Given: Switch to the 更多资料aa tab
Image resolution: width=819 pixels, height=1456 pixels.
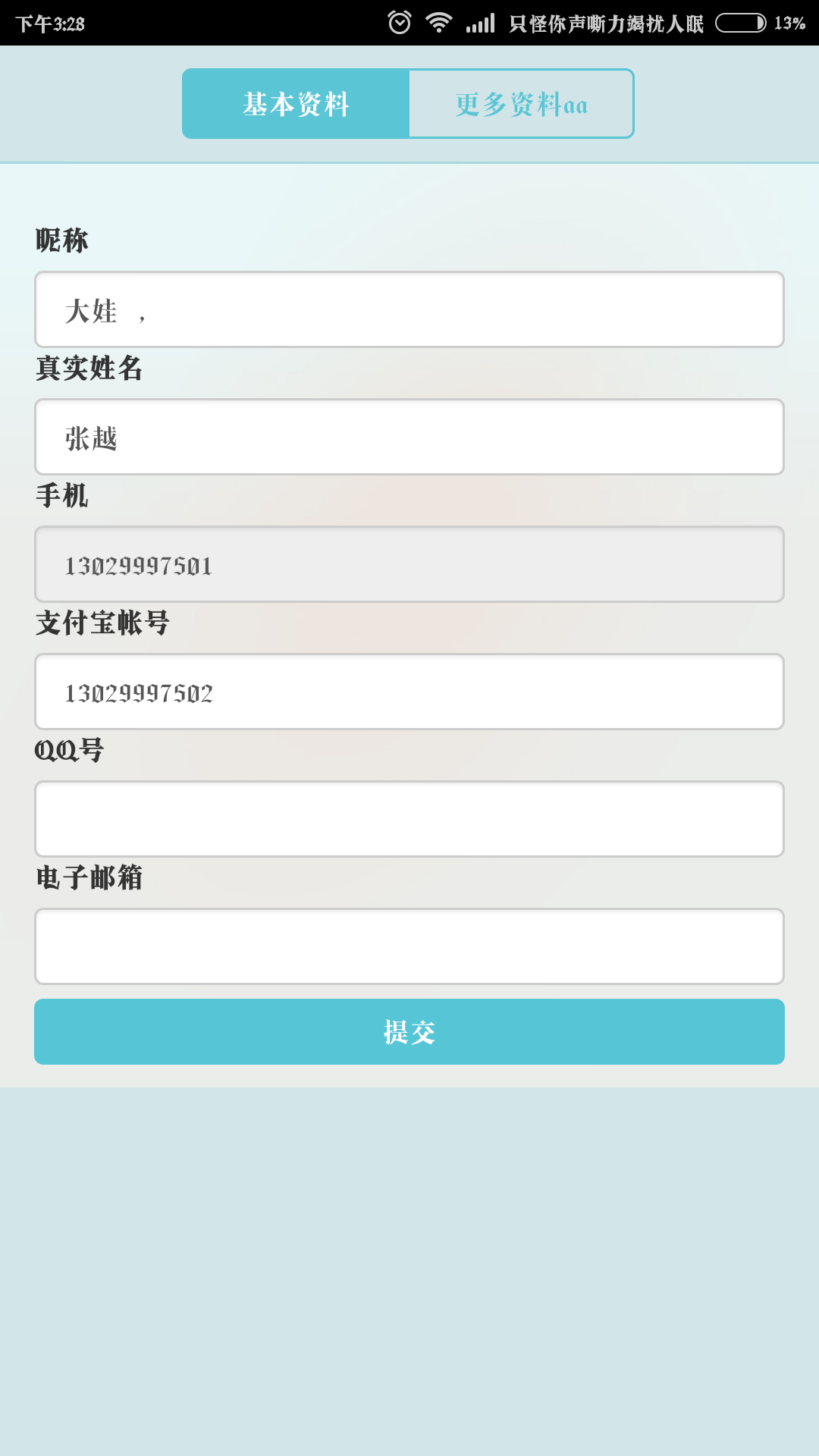Looking at the screenshot, I should click(521, 104).
